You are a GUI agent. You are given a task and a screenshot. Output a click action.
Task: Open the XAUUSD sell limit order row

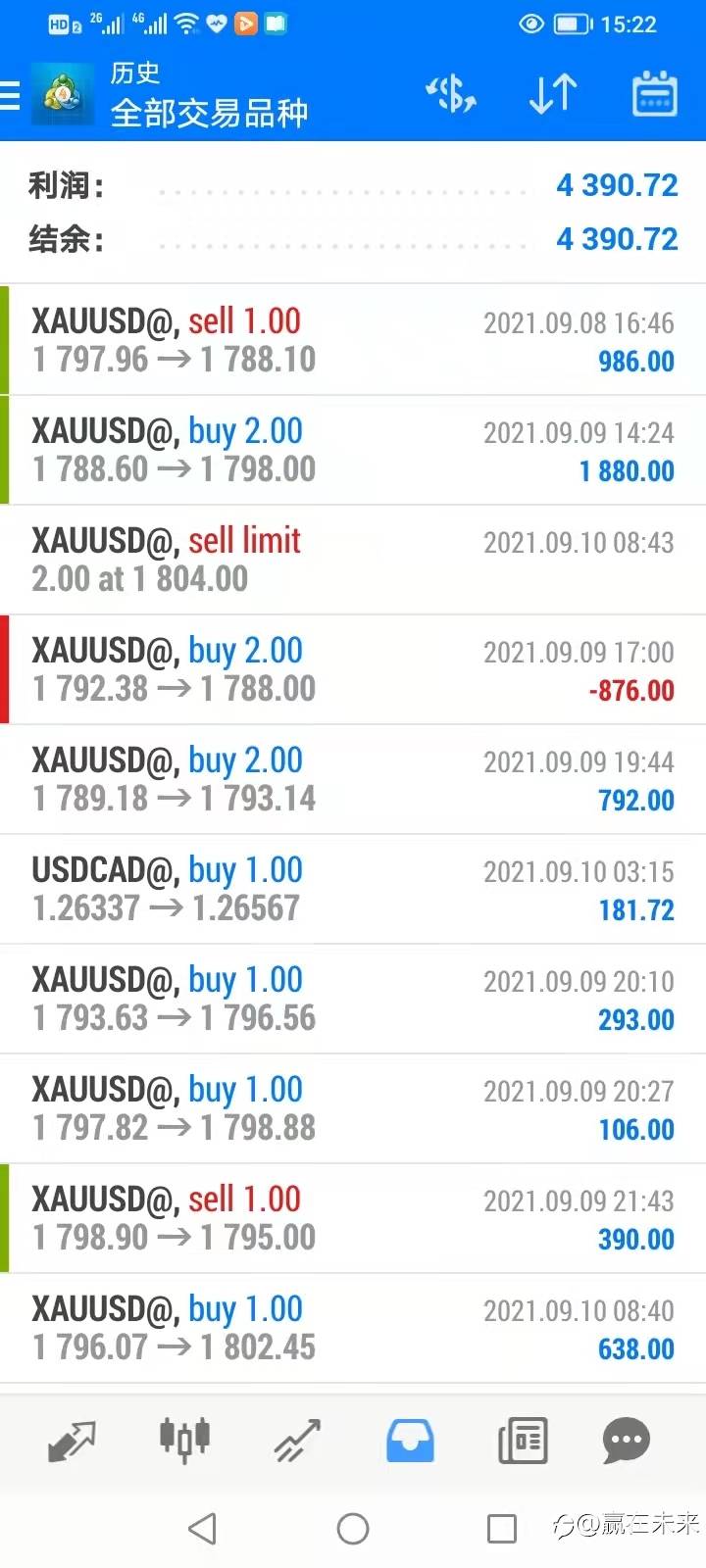(x=353, y=560)
